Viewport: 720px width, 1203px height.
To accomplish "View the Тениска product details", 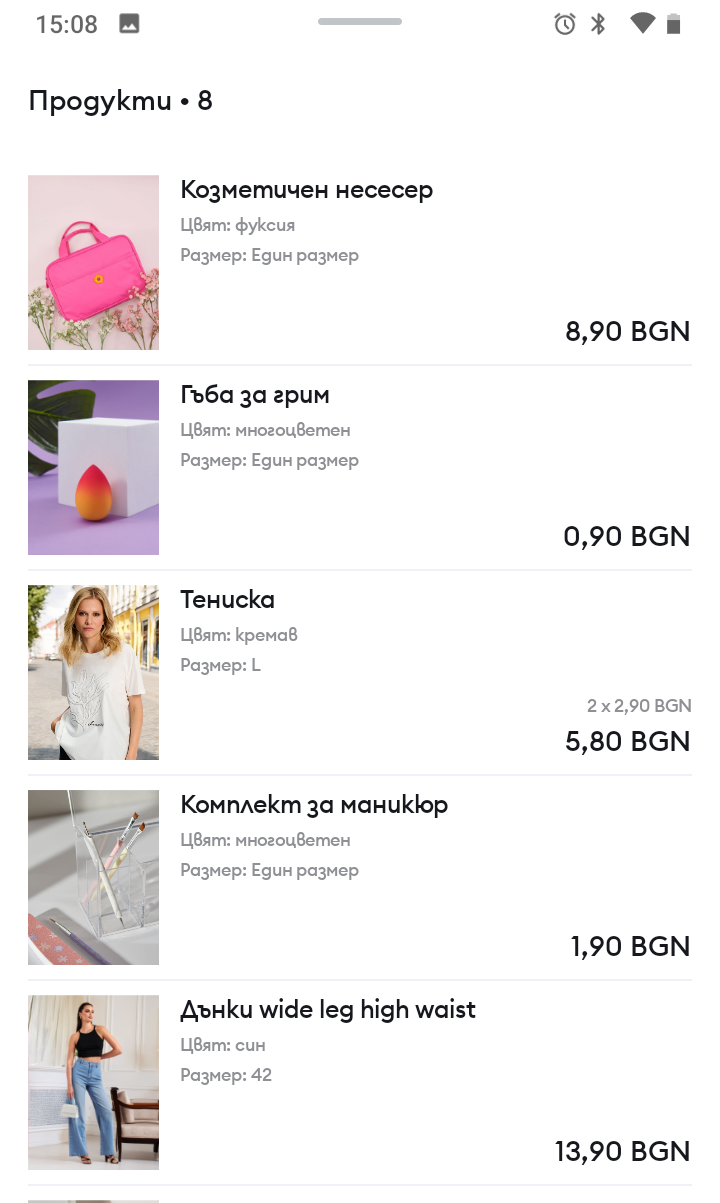I will 227,600.
